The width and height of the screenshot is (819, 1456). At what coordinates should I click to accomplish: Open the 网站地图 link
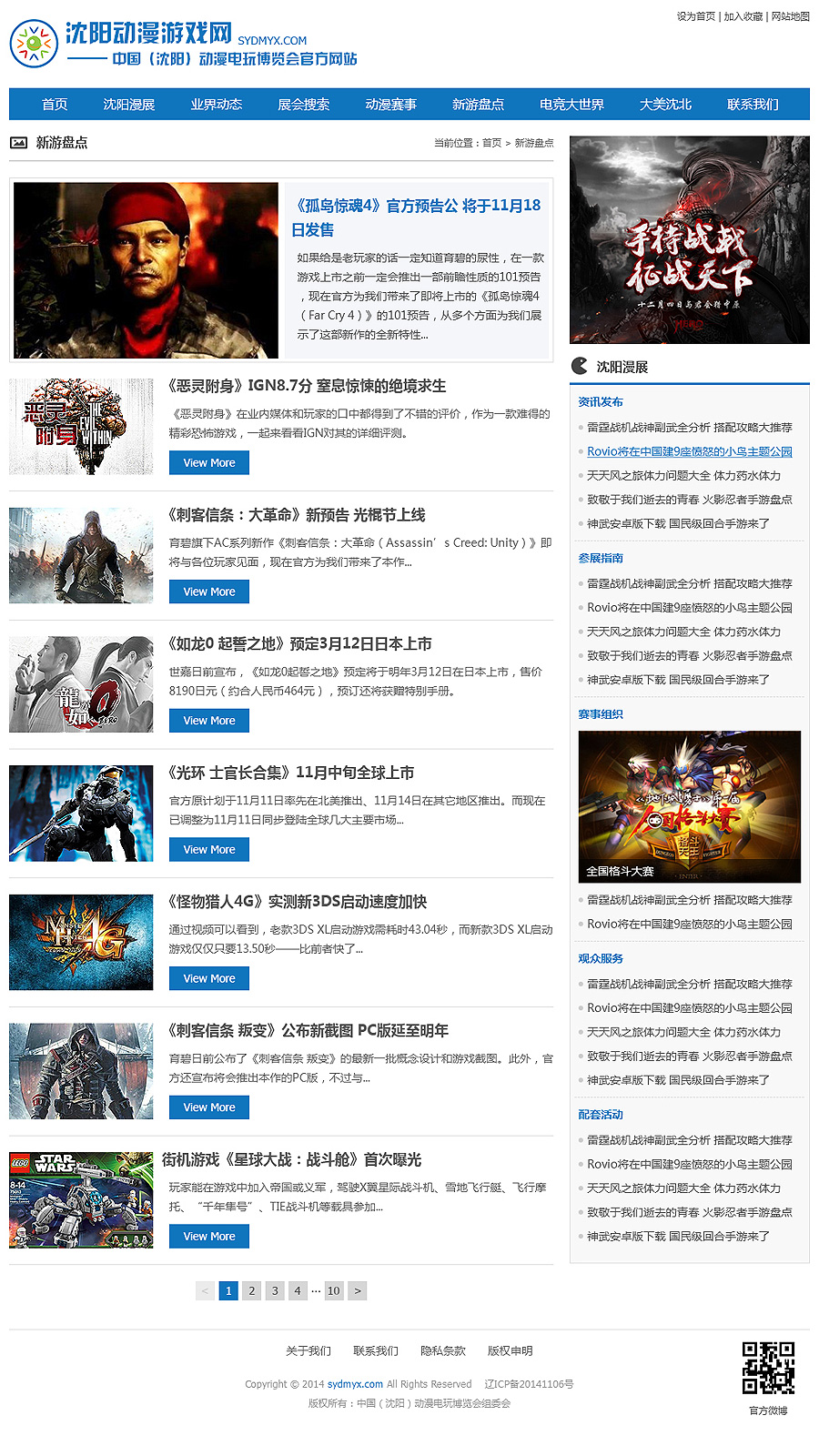click(790, 16)
